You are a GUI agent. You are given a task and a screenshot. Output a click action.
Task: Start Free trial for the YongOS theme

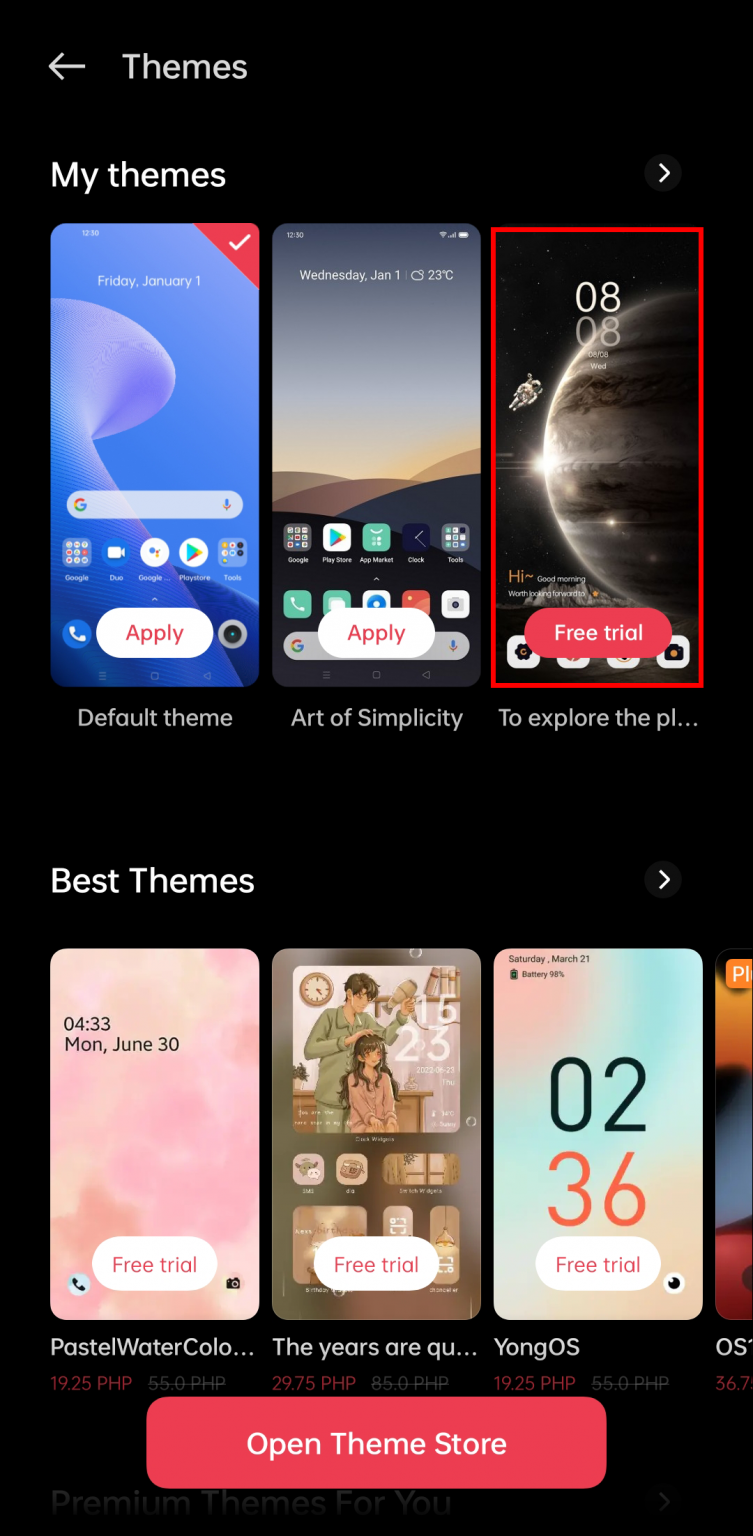[x=597, y=1264]
